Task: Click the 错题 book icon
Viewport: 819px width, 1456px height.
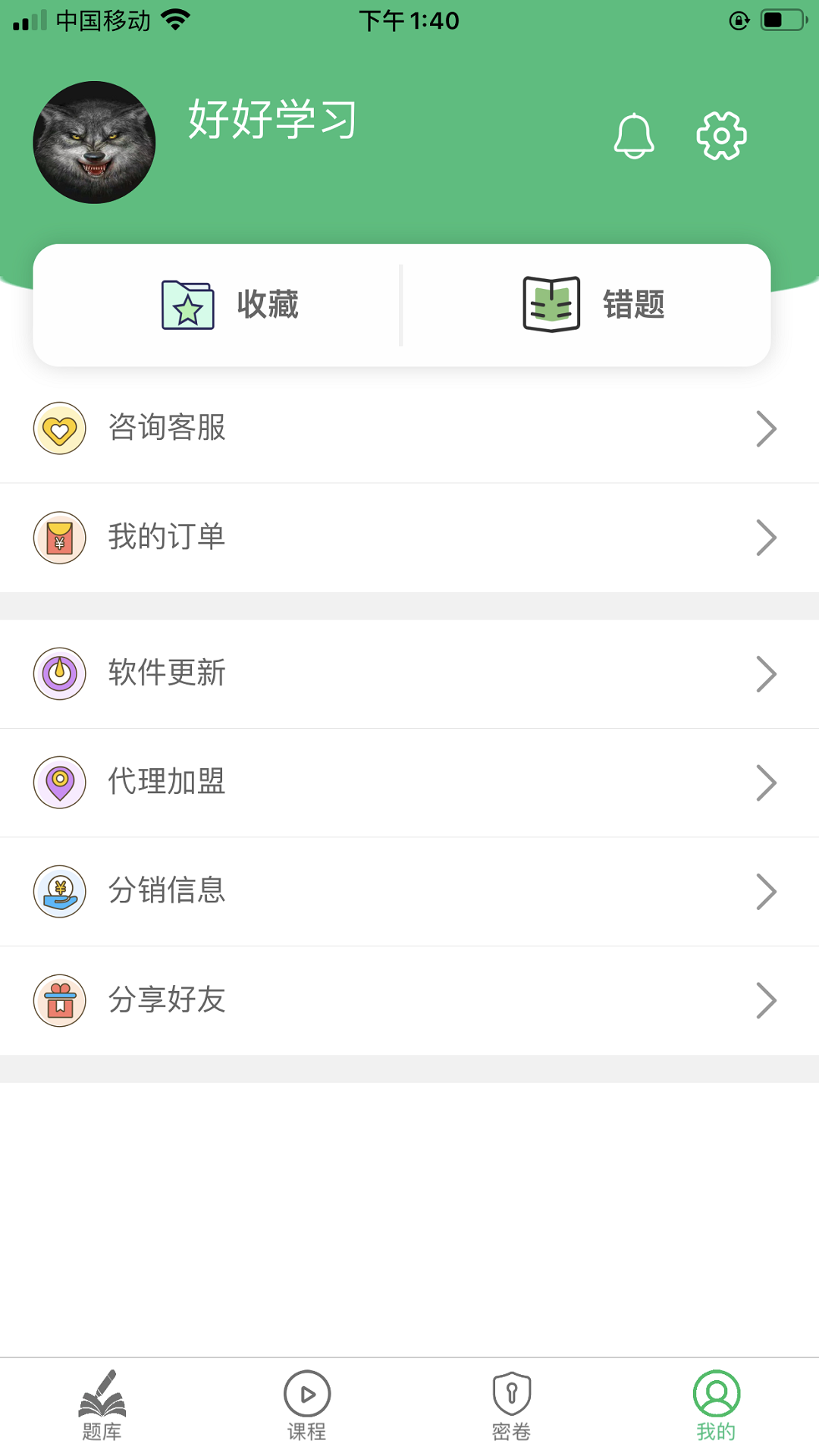Action: point(551,303)
